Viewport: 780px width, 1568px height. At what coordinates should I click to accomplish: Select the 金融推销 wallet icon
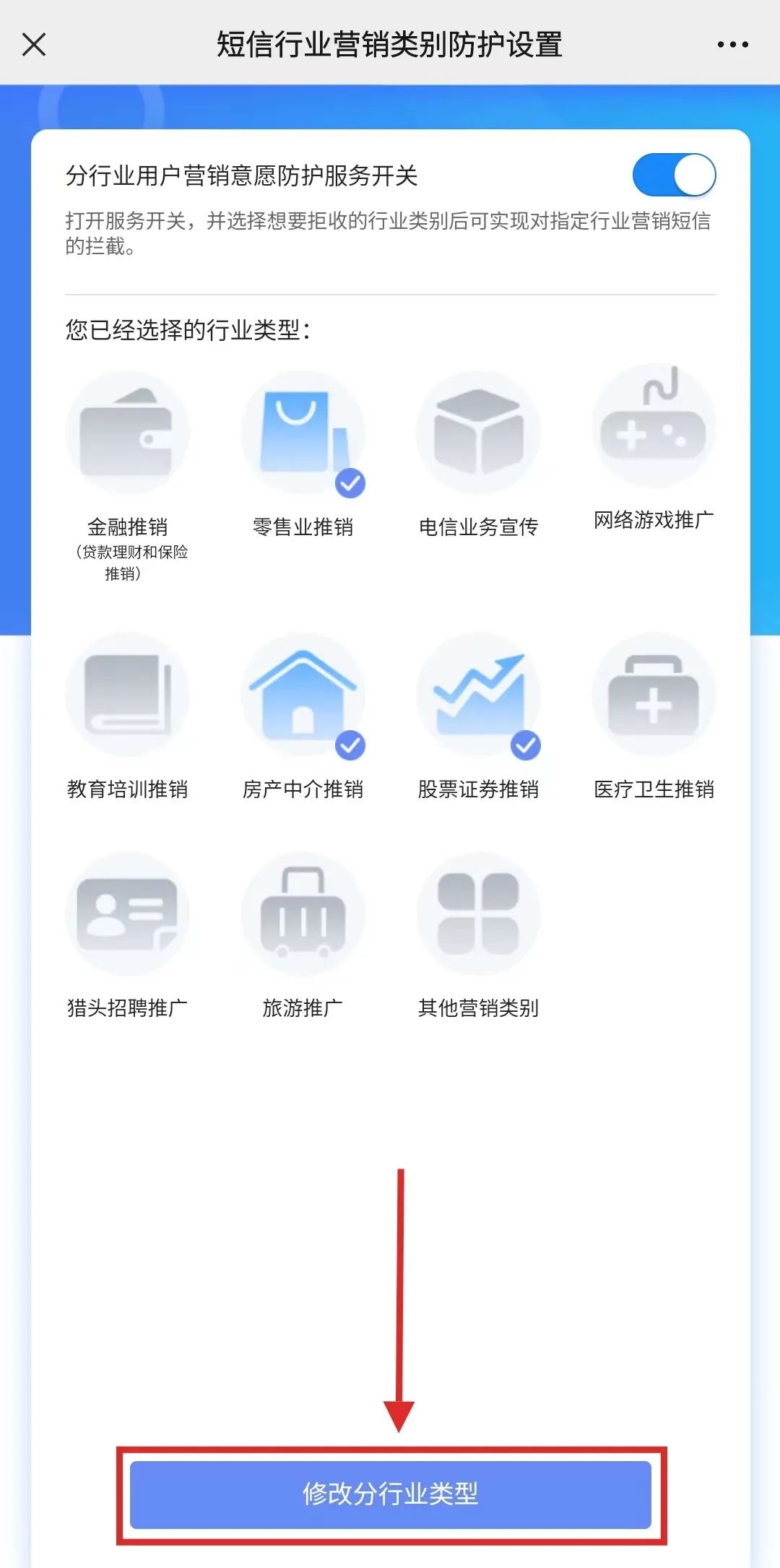click(x=129, y=431)
